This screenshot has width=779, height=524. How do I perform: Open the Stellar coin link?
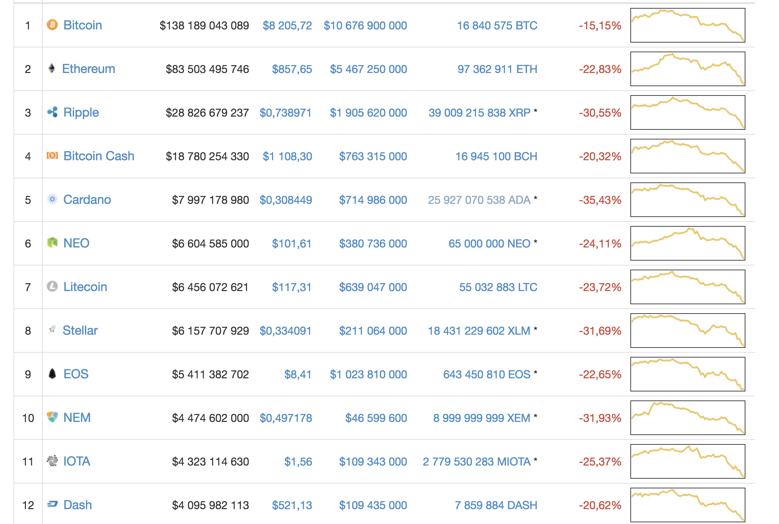[x=80, y=330]
